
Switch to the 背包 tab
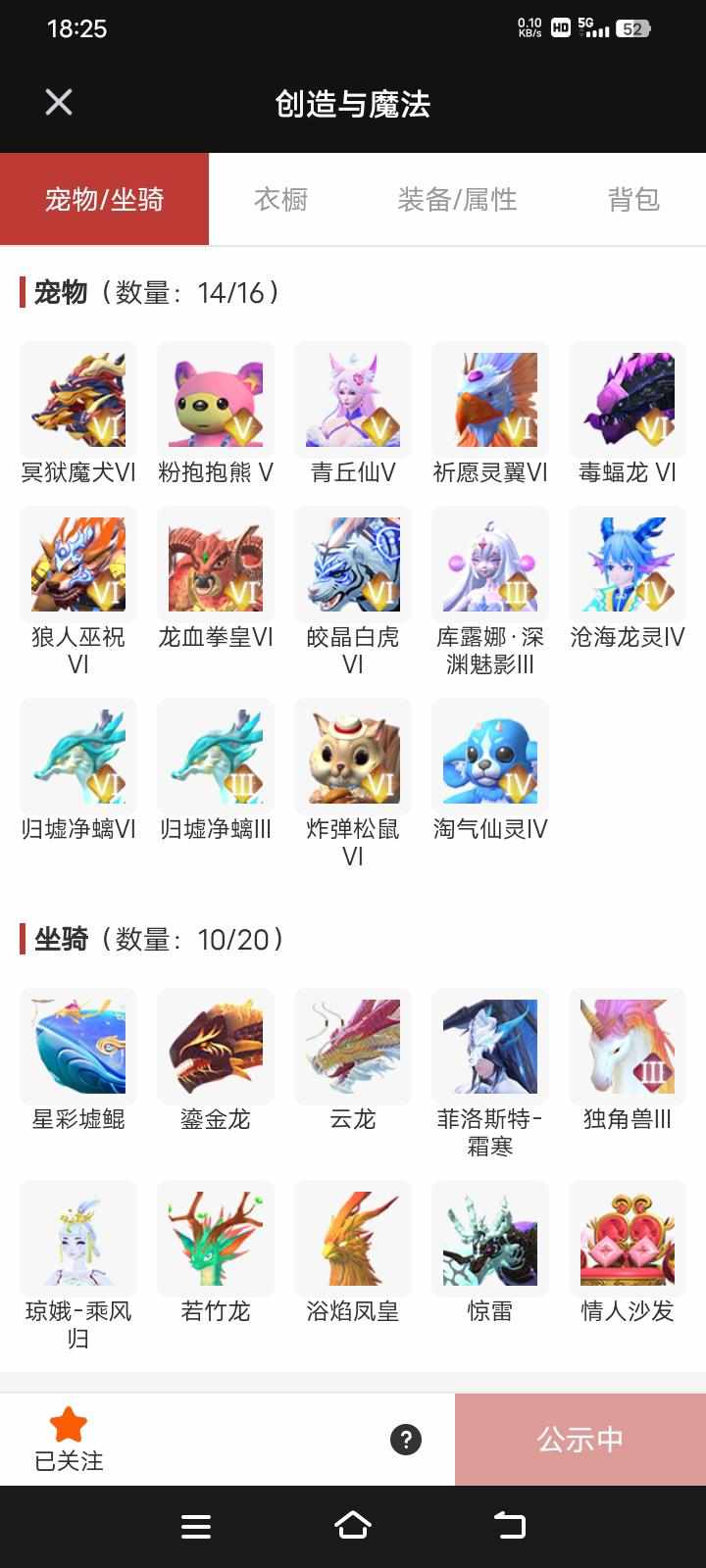(x=633, y=200)
